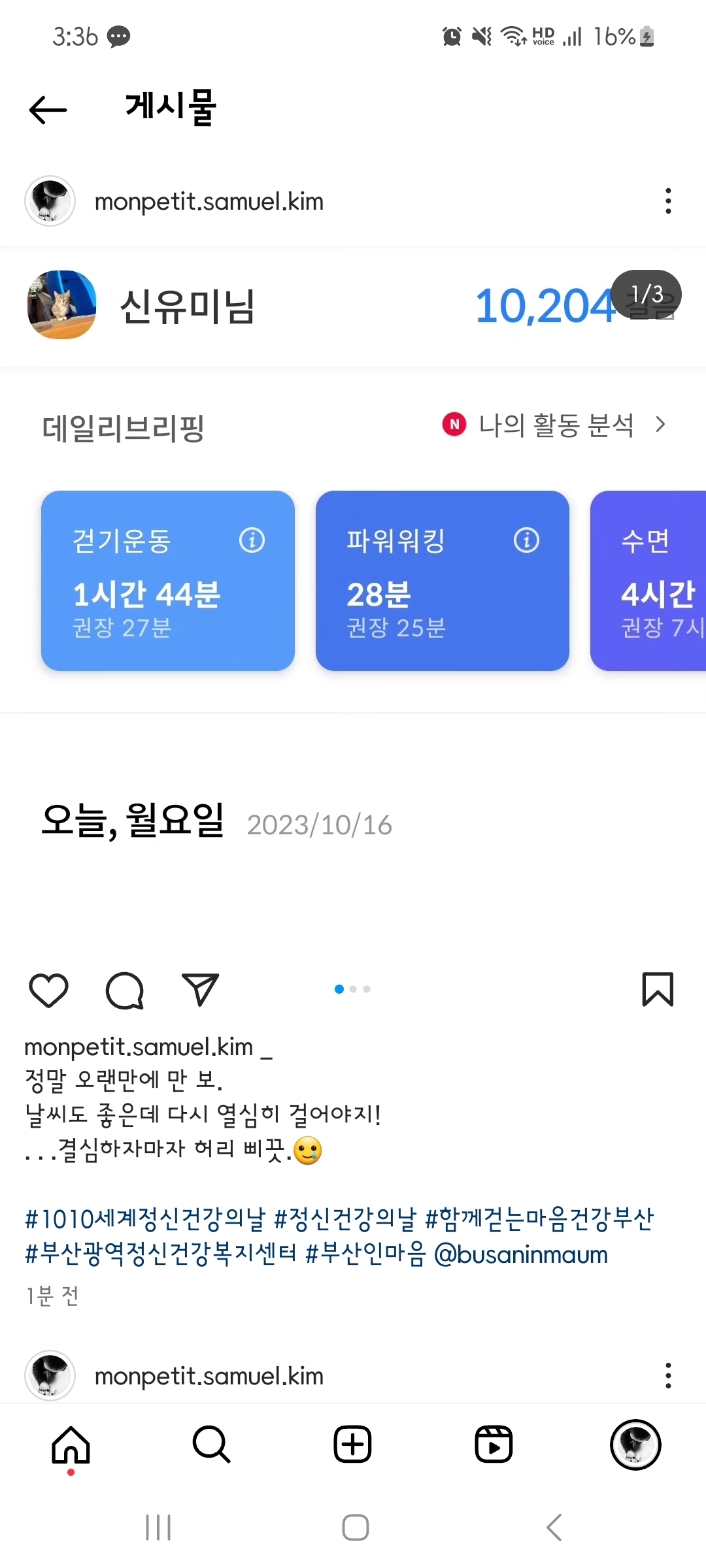706x1568 pixels.
Task: Open the first post's overflow menu
Action: [x=667, y=201]
